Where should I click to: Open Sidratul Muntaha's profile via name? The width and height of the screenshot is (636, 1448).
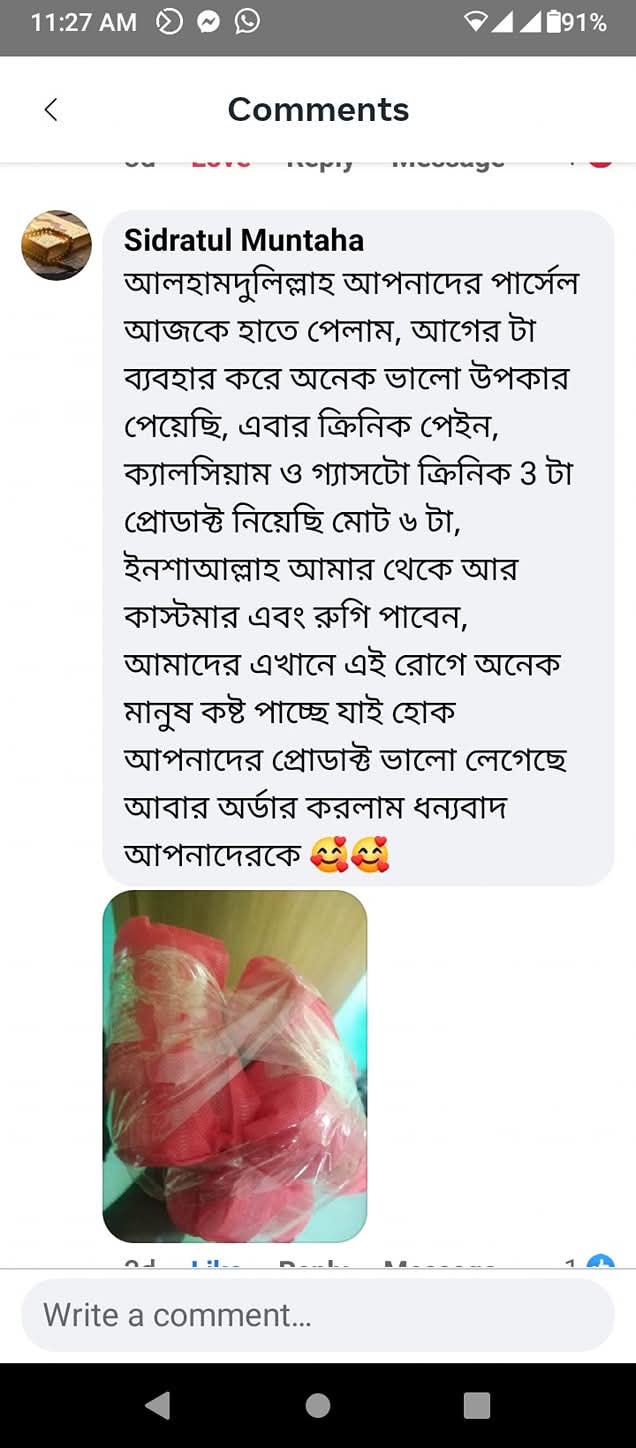point(243,240)
